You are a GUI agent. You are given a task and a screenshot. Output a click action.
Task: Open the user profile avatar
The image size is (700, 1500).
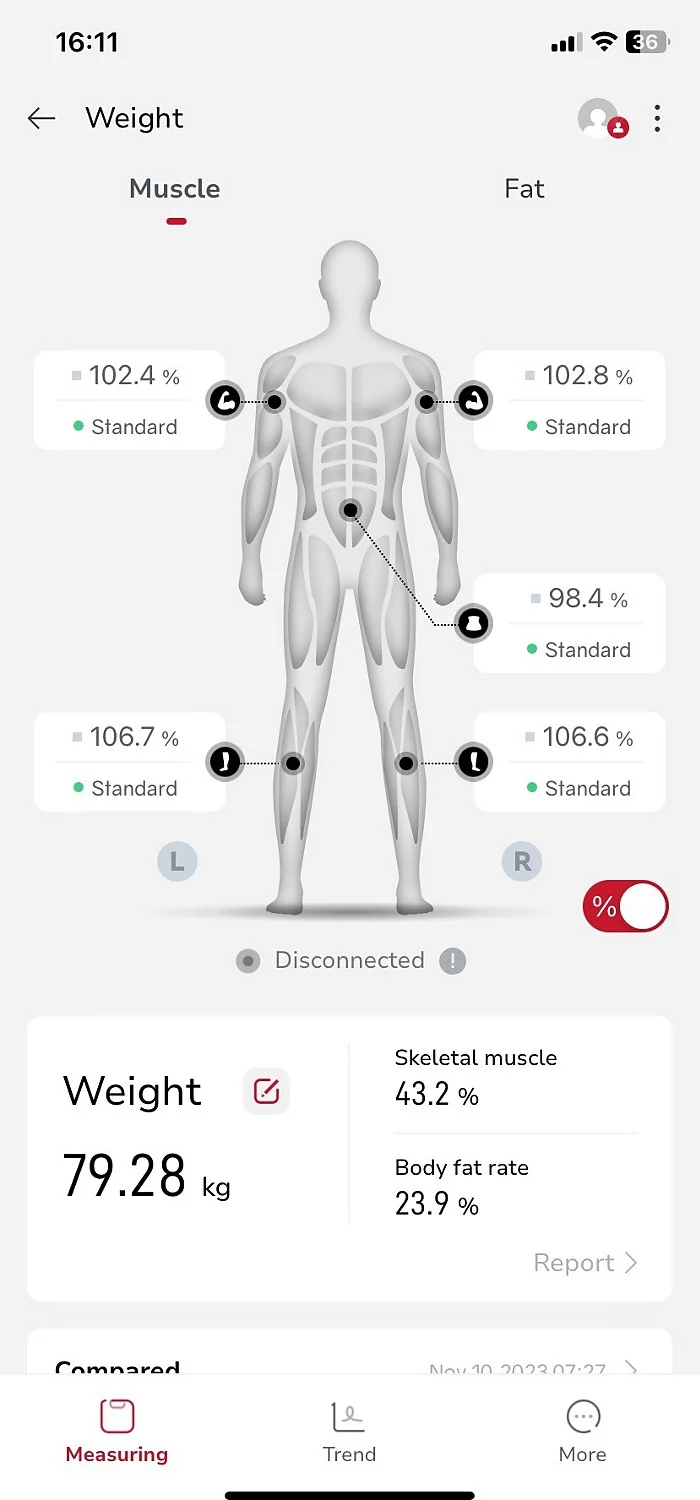coord(602,119)
